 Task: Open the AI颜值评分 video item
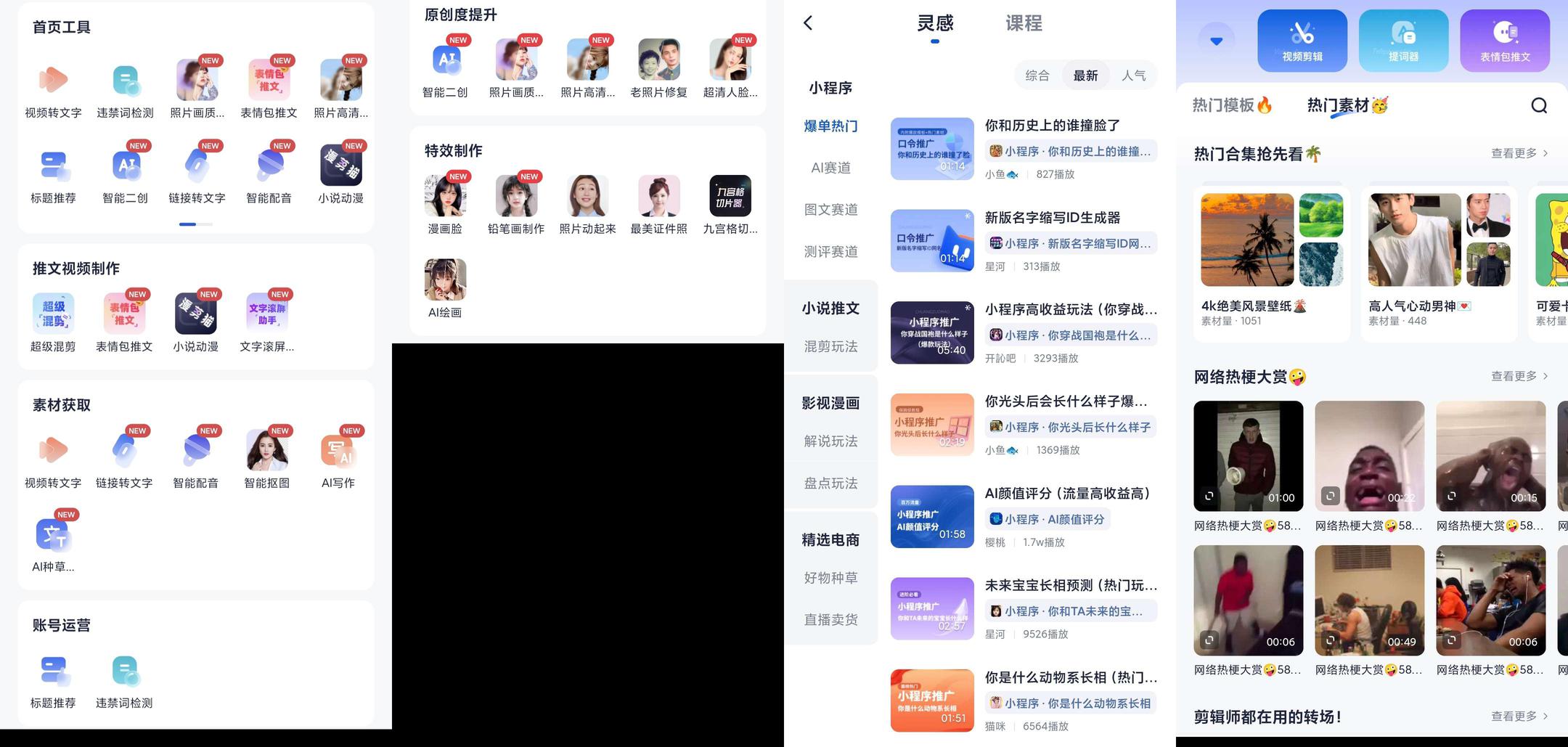coord(1024,517)
